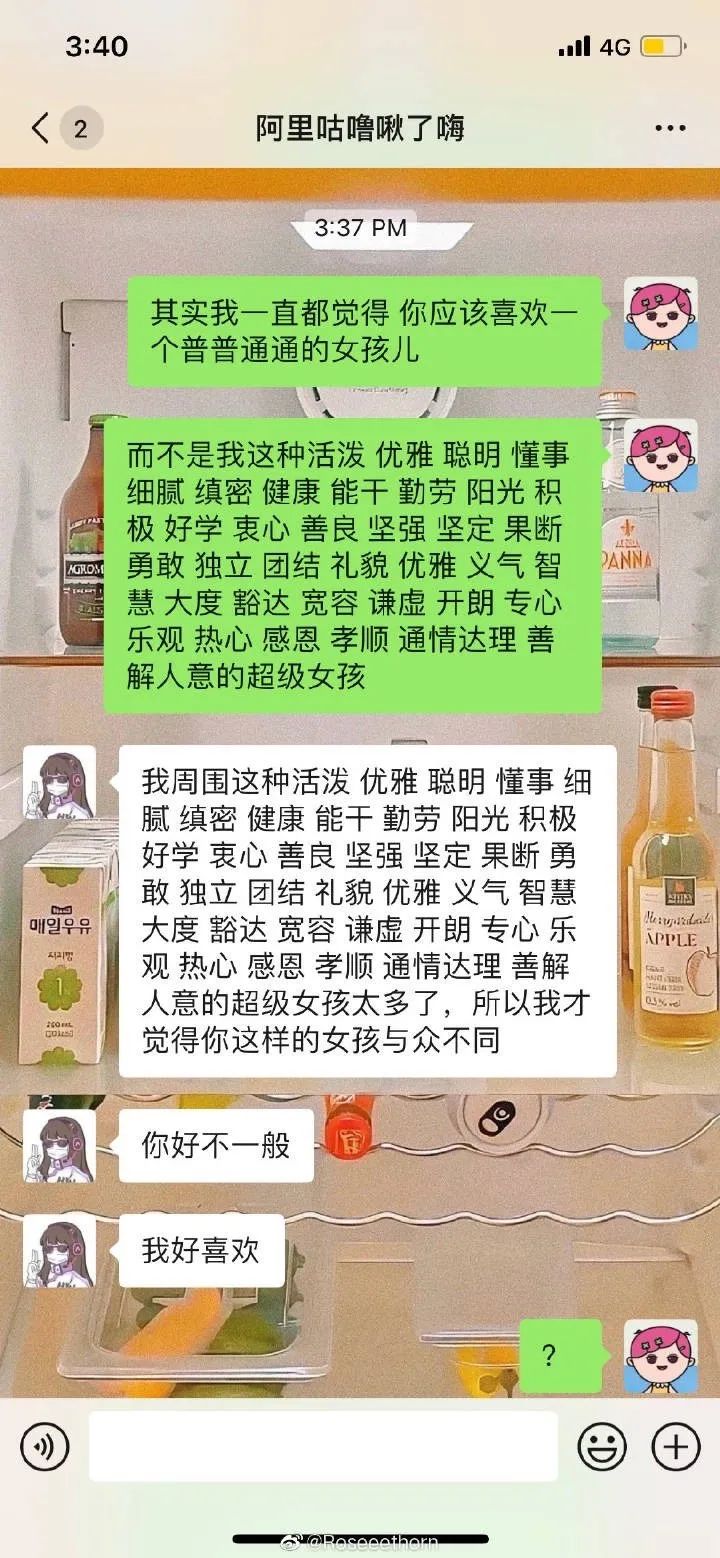This screenshot has width=720, height=1558.
Task: Open sender avatar beside 你好不一般 message
Action: pyautogui.click(x=59, y=1146)
